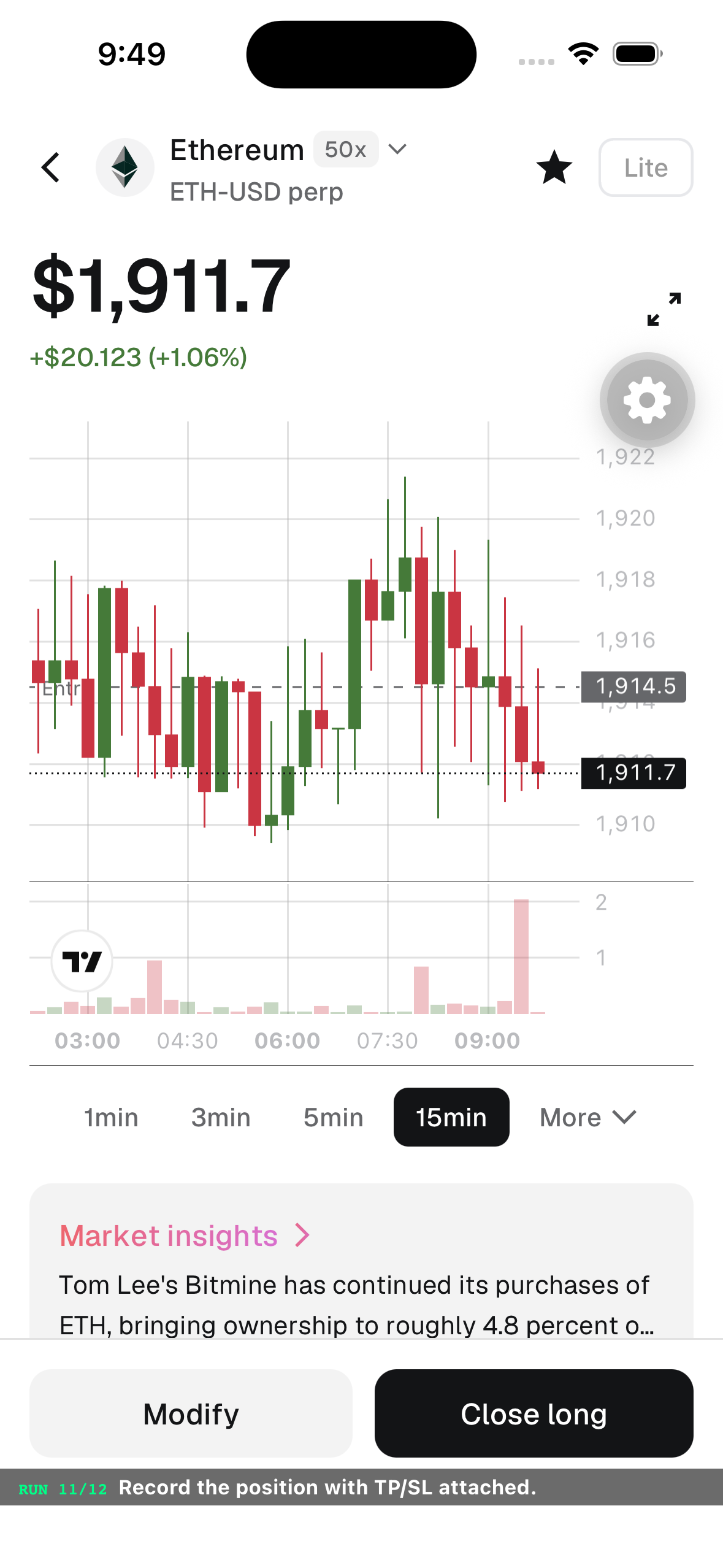Toggle the favorite star for Ethereum
The height and width of the screenshot is (1568, 723).
click(x=554, y=167)
